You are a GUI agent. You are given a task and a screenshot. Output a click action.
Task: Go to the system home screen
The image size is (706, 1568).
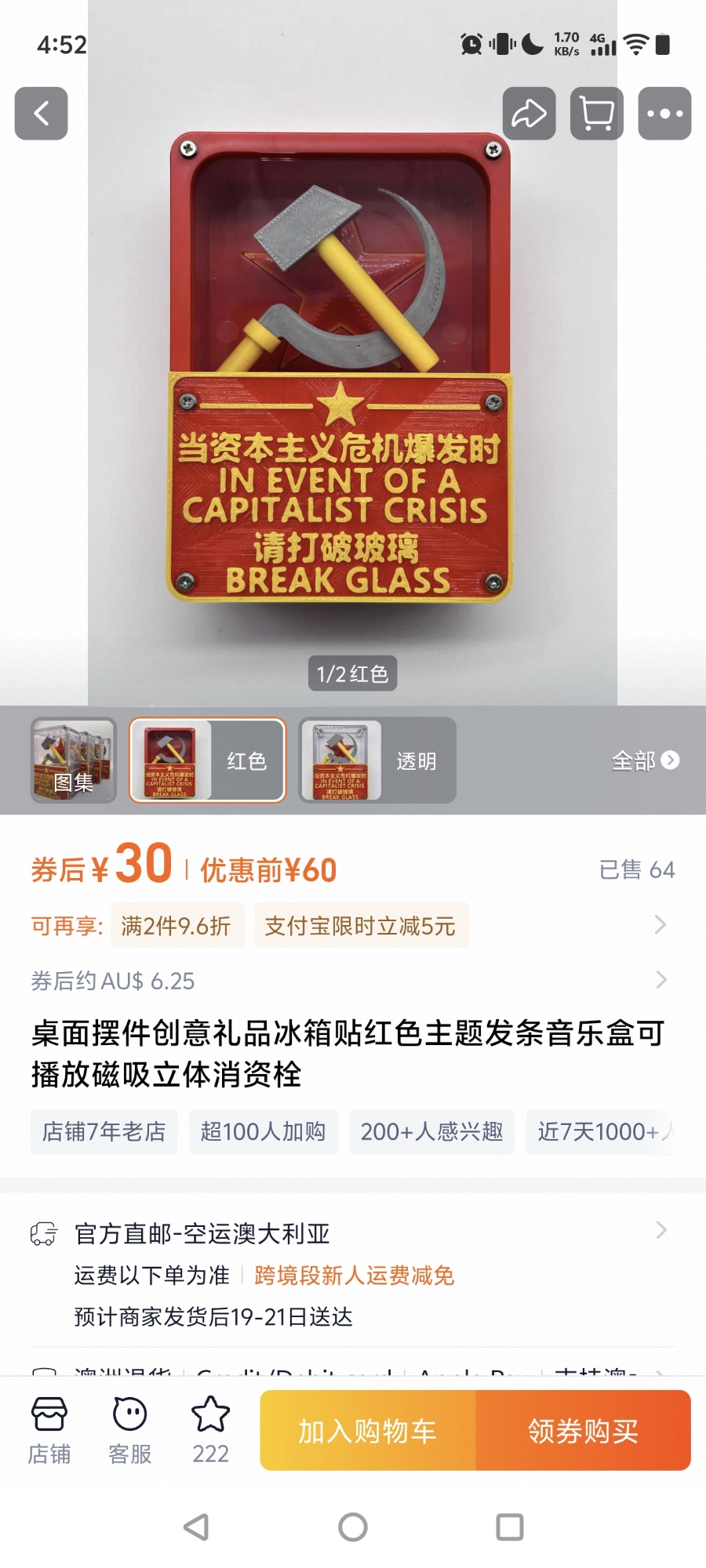point(353,1526)
